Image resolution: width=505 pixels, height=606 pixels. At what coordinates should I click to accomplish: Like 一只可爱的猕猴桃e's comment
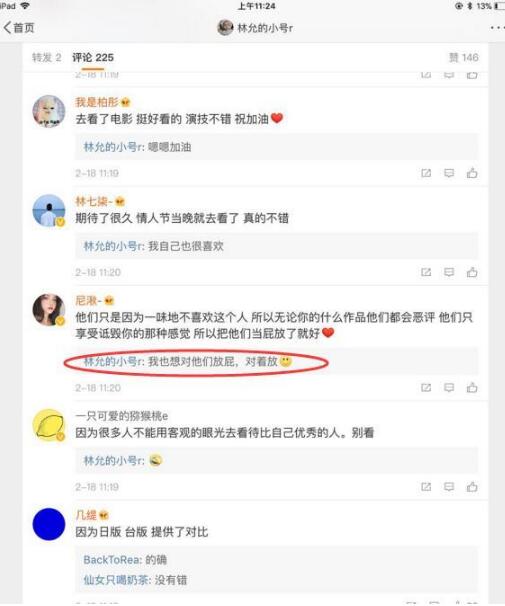coord(472,487)
